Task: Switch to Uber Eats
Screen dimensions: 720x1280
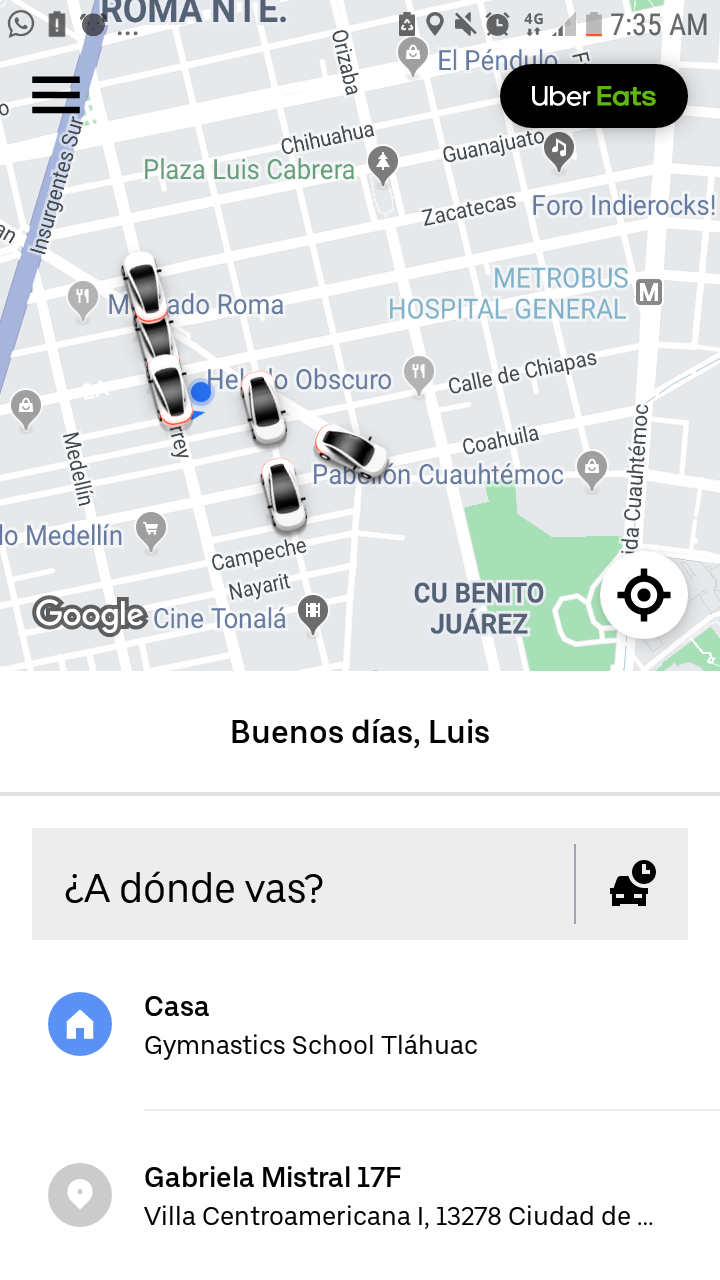Action: pos(593,96)
